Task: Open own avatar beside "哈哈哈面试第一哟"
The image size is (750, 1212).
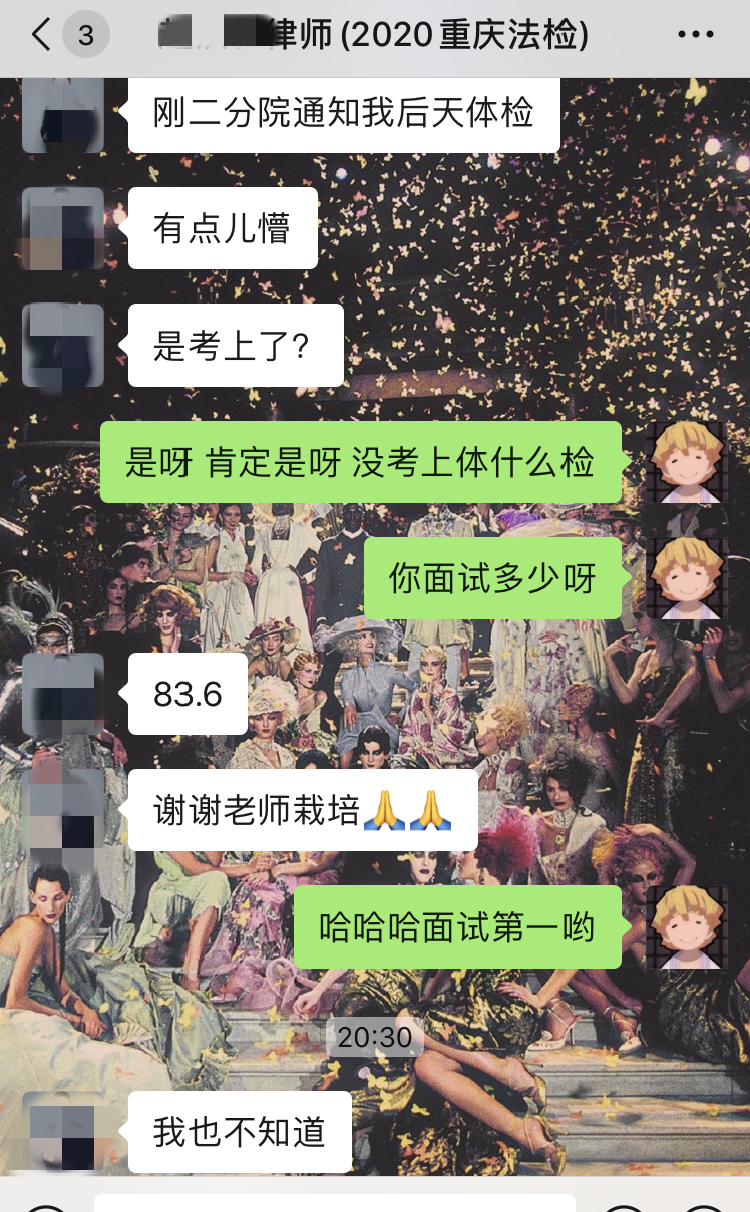Action: point(687,926)
